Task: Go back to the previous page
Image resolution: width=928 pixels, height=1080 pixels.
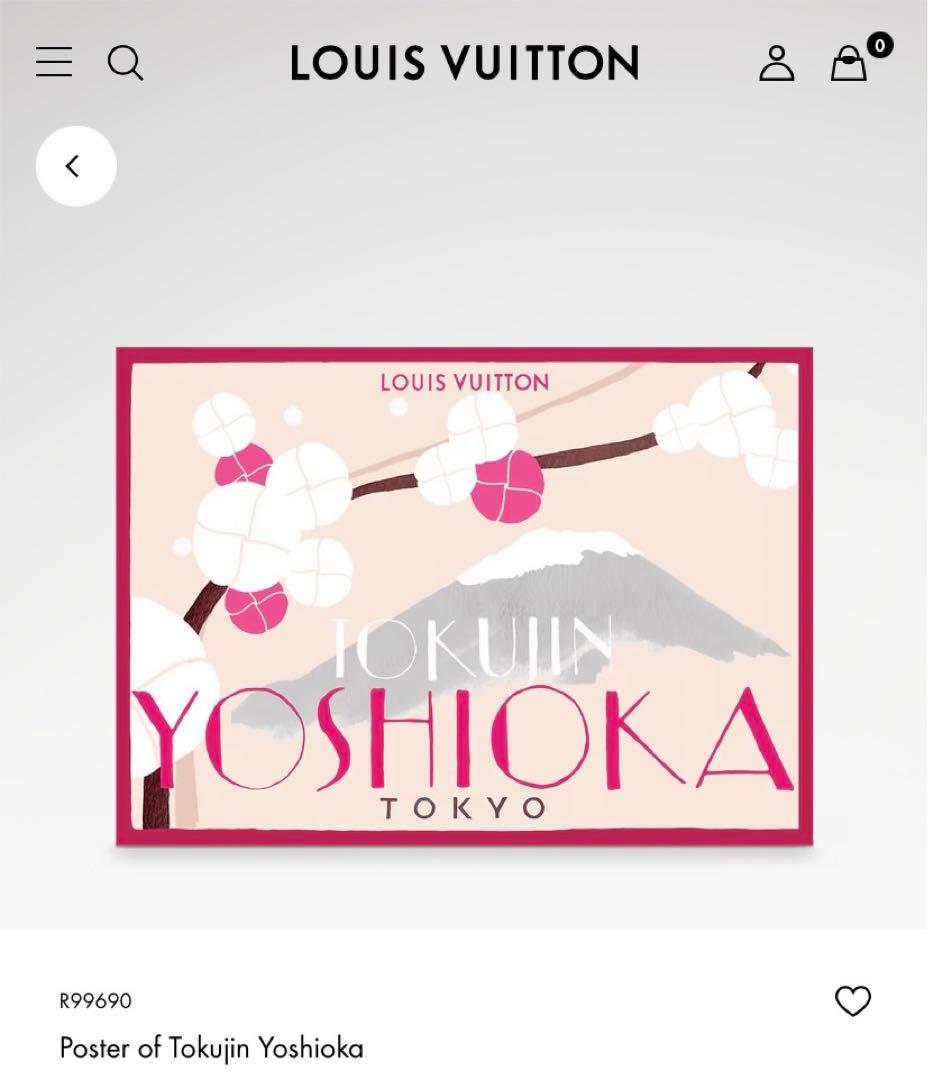Action: click(x=76, y=166)
